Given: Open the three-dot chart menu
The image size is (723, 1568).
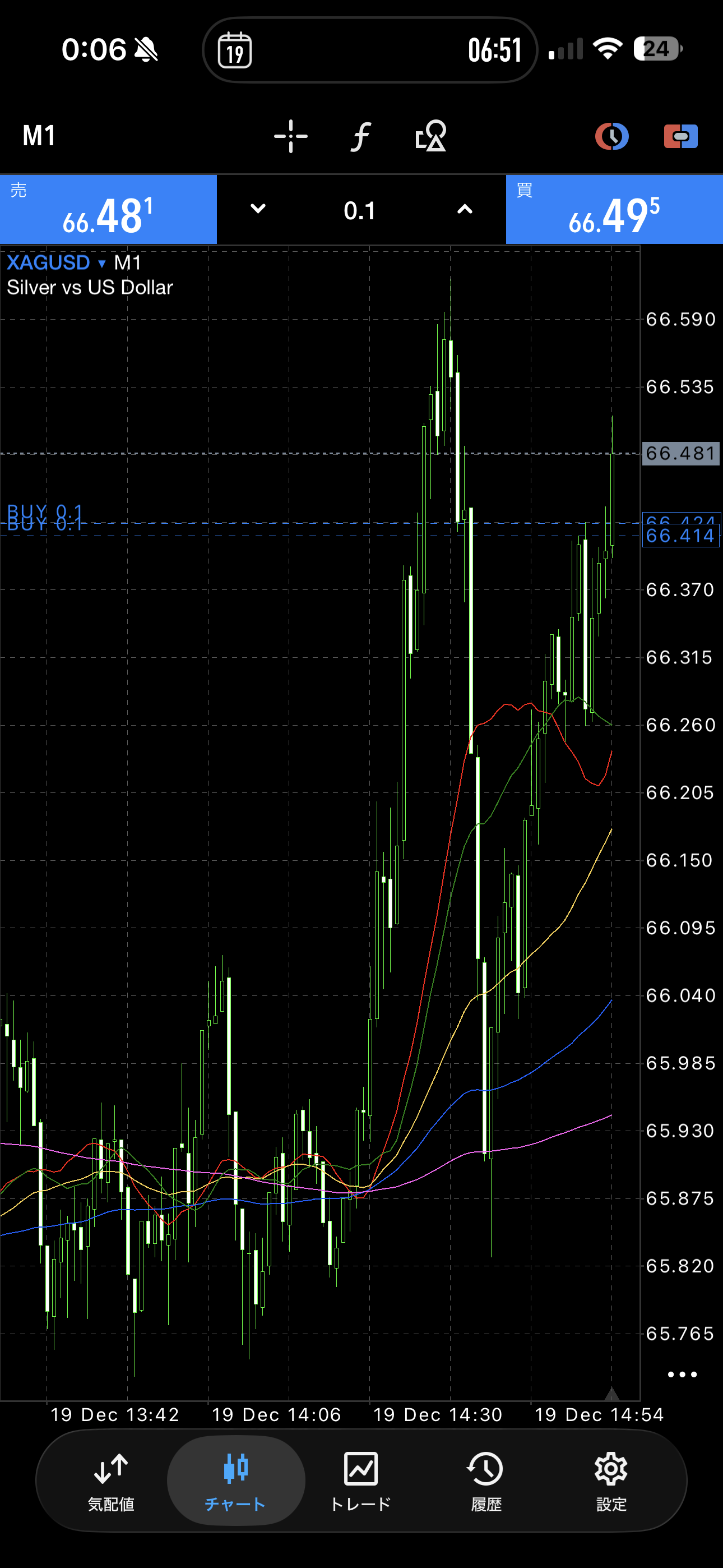Looking at the screenshot, I should tap(682, 1375).
